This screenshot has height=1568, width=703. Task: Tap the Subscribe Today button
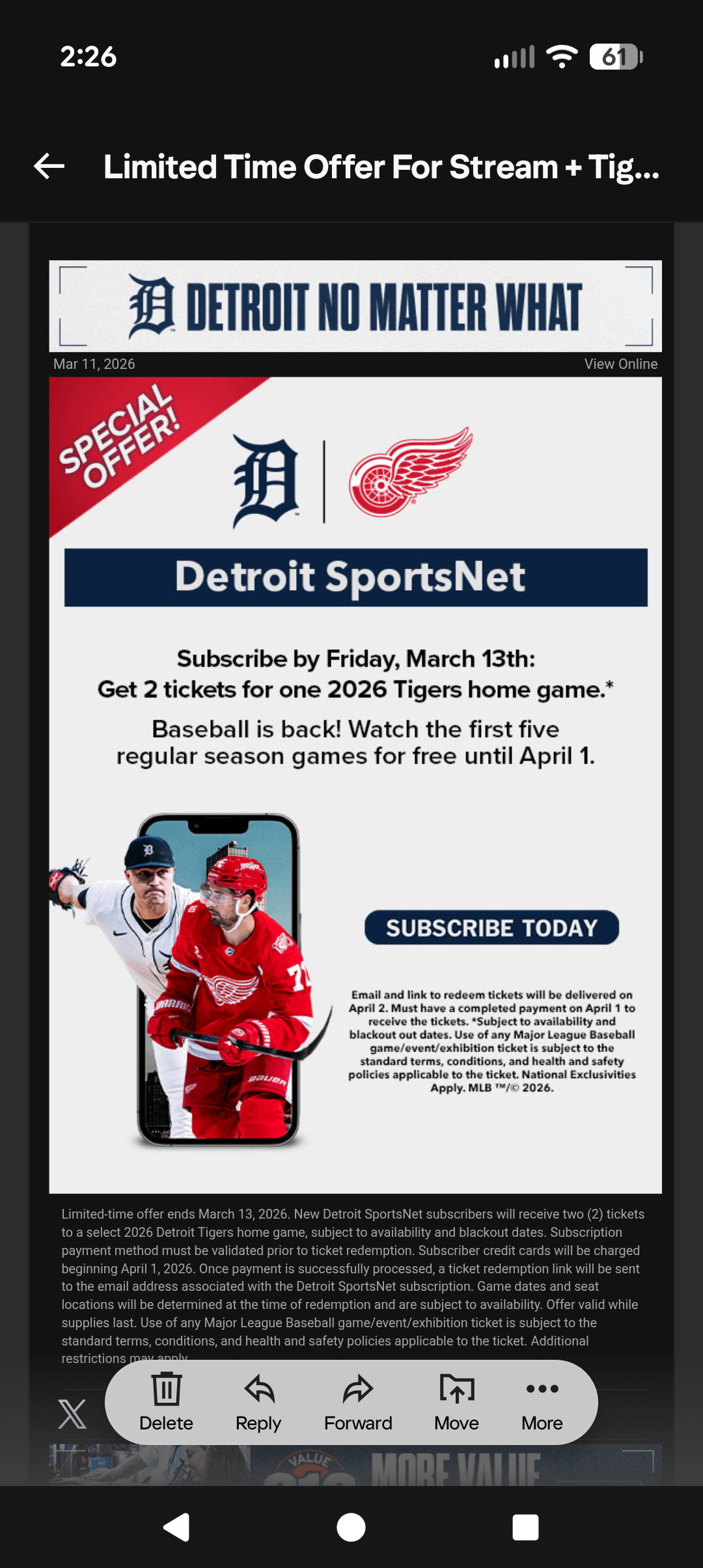(491, 927)
